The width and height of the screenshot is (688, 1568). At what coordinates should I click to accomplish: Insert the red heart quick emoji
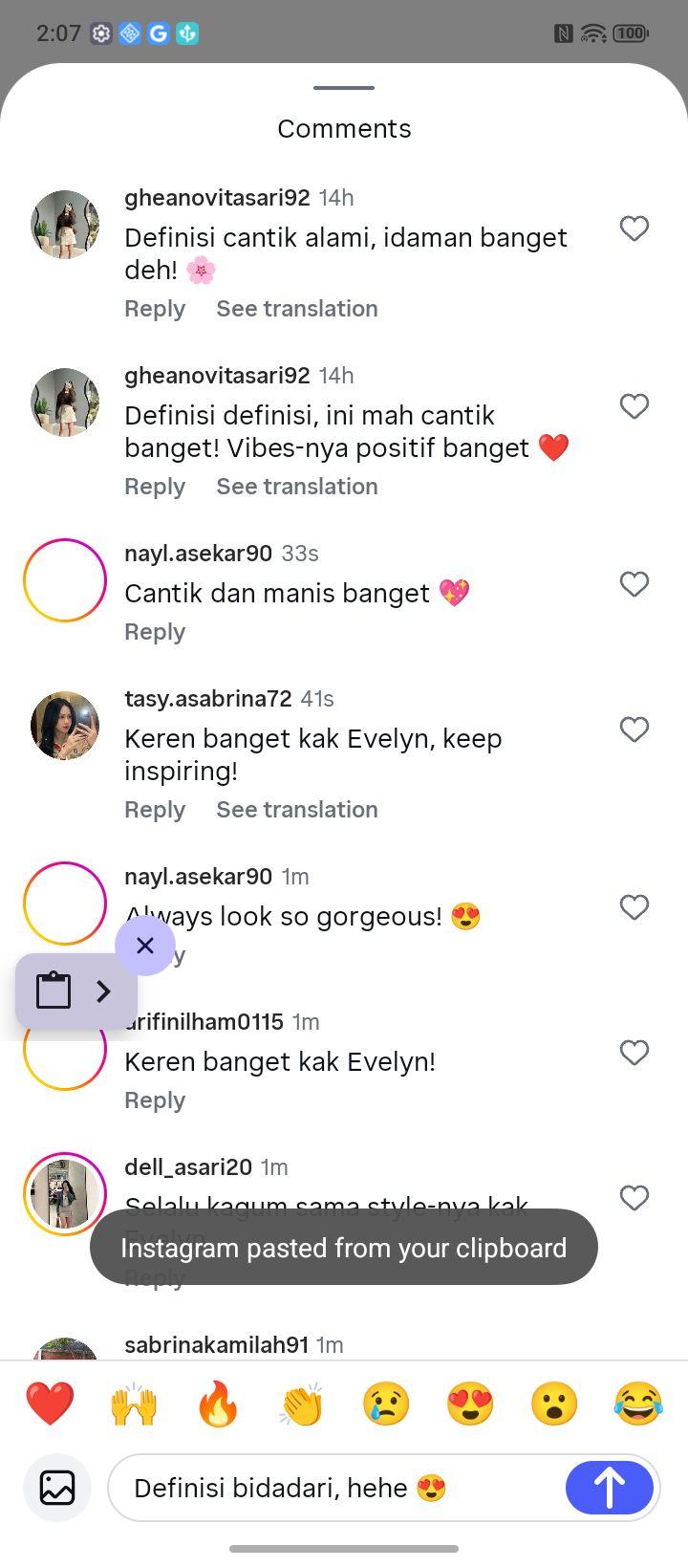tap(50, 1405)
